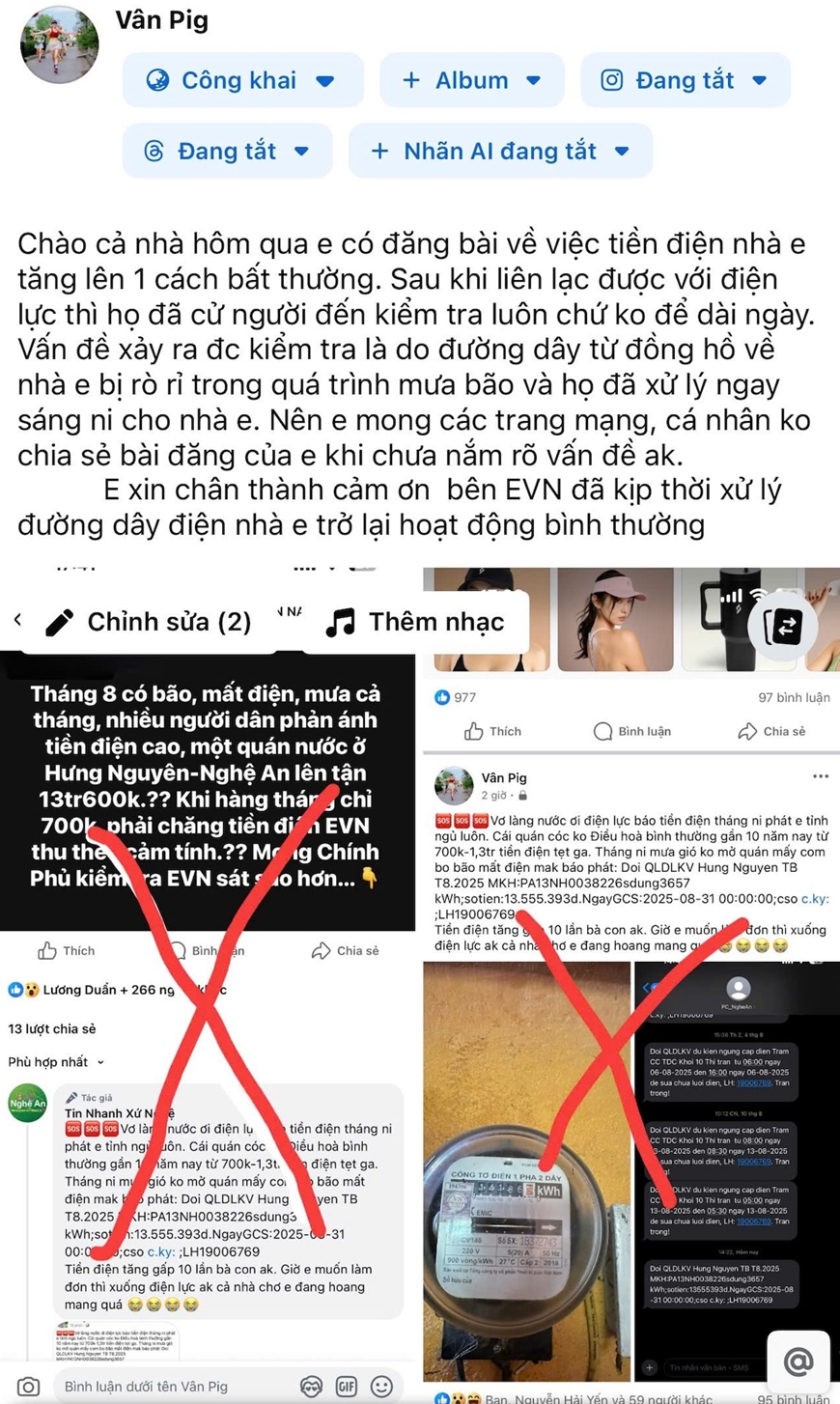Open the Công khai audience selector
The height and width of the screenshot is (1404, 840).
[241, 80]
